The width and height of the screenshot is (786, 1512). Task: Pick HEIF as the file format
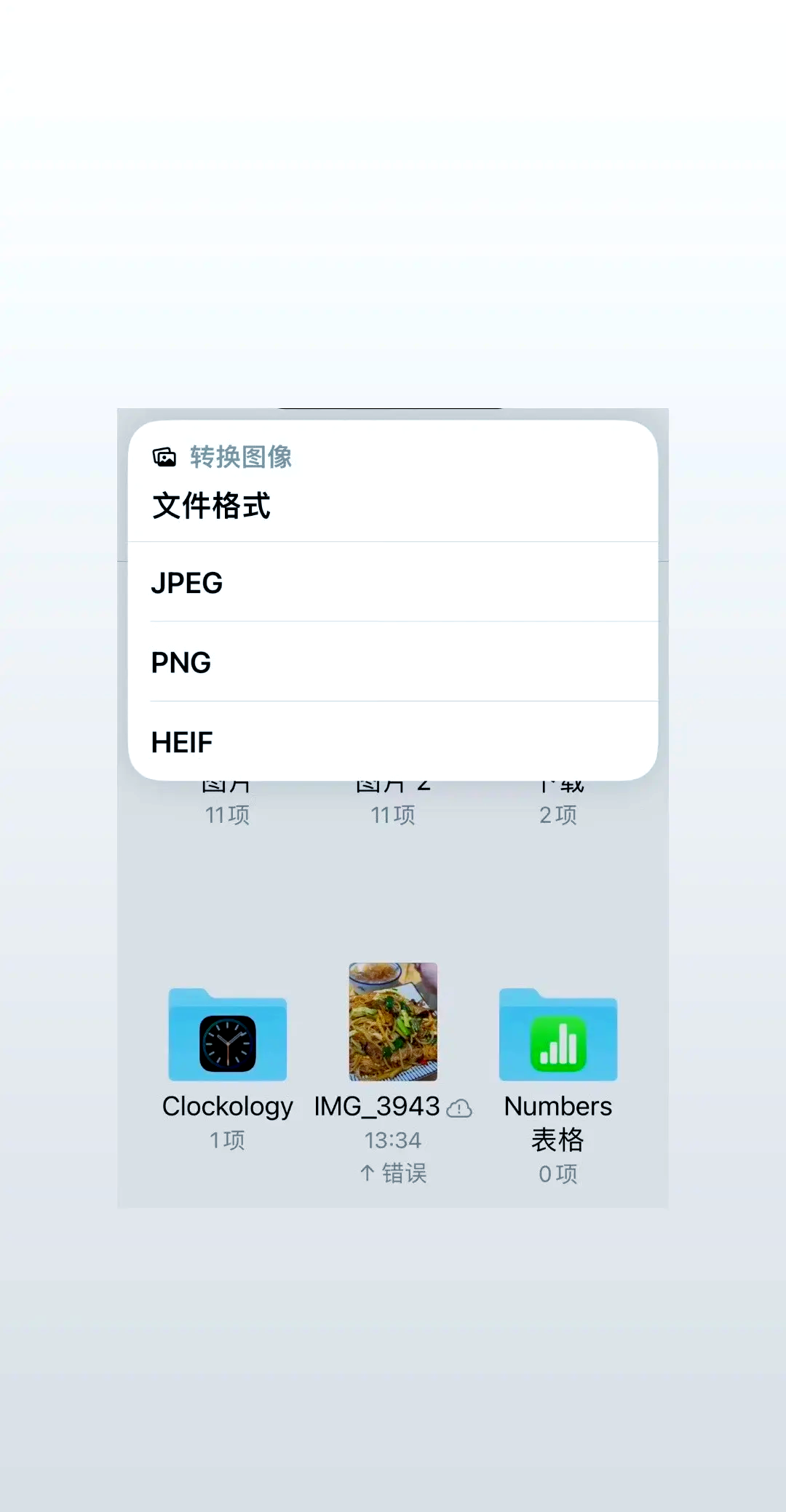point(393,742)
